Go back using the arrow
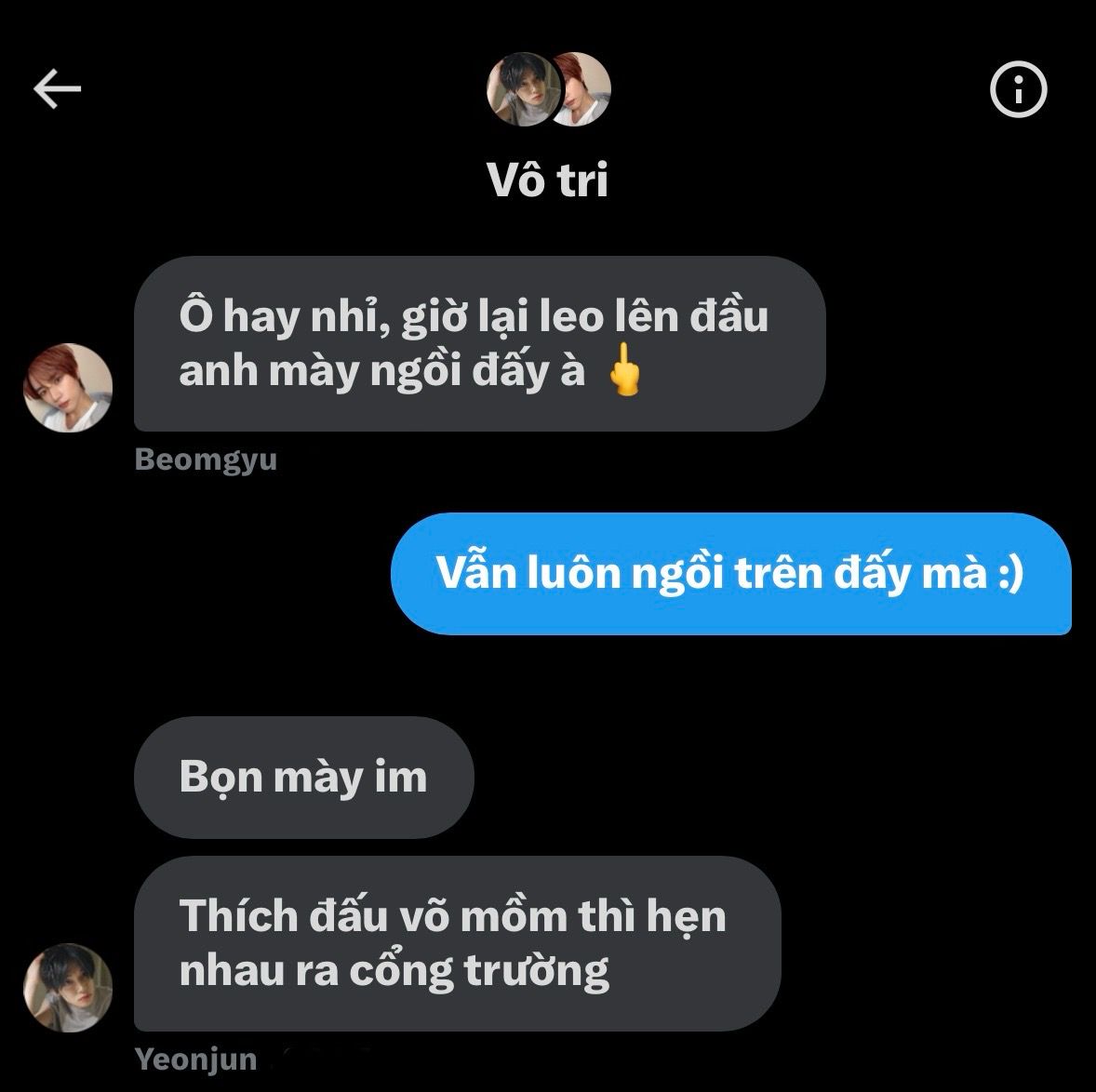The image size is (1096, 1092). pyautogui.click(x=58, y=89)
